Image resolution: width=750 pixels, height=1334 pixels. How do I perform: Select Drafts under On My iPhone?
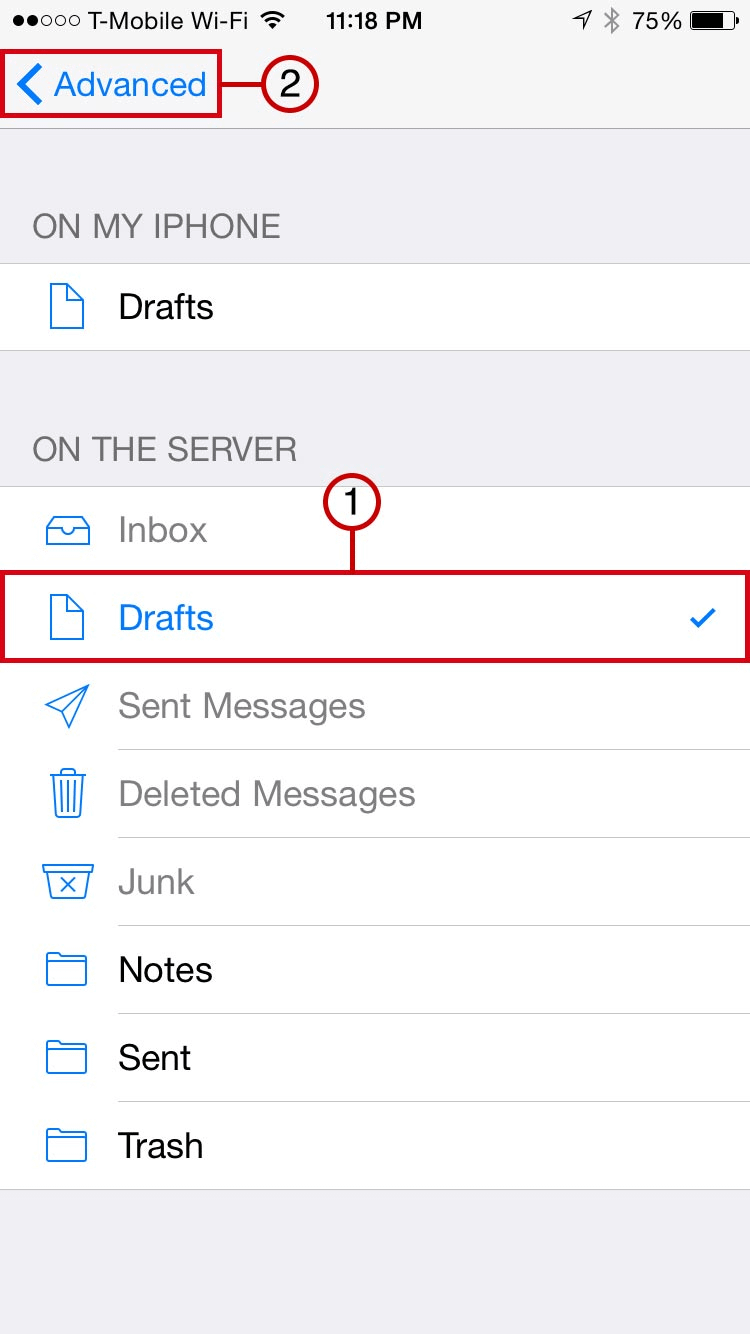click(375, 307)
